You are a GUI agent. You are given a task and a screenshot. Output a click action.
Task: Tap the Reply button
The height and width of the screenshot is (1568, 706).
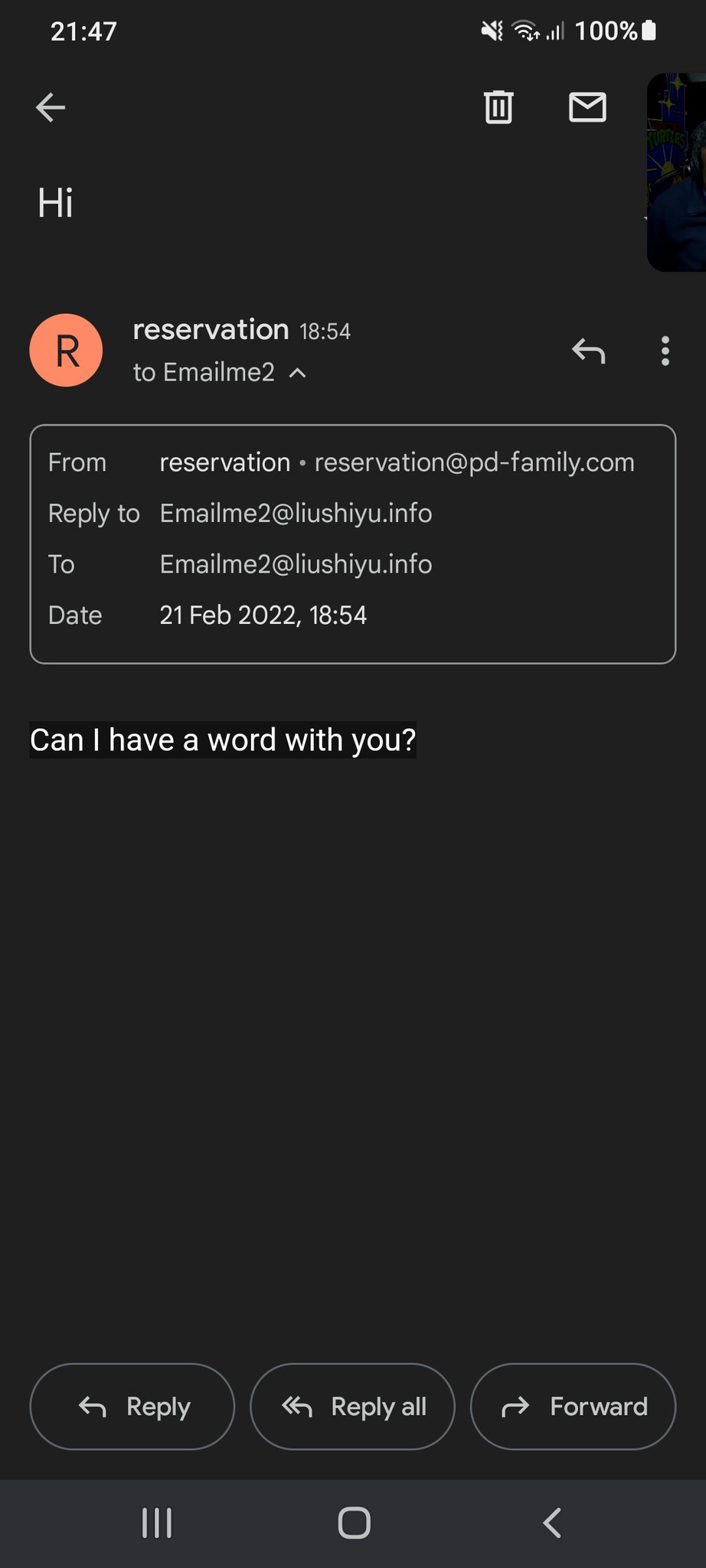(132, 1406)
